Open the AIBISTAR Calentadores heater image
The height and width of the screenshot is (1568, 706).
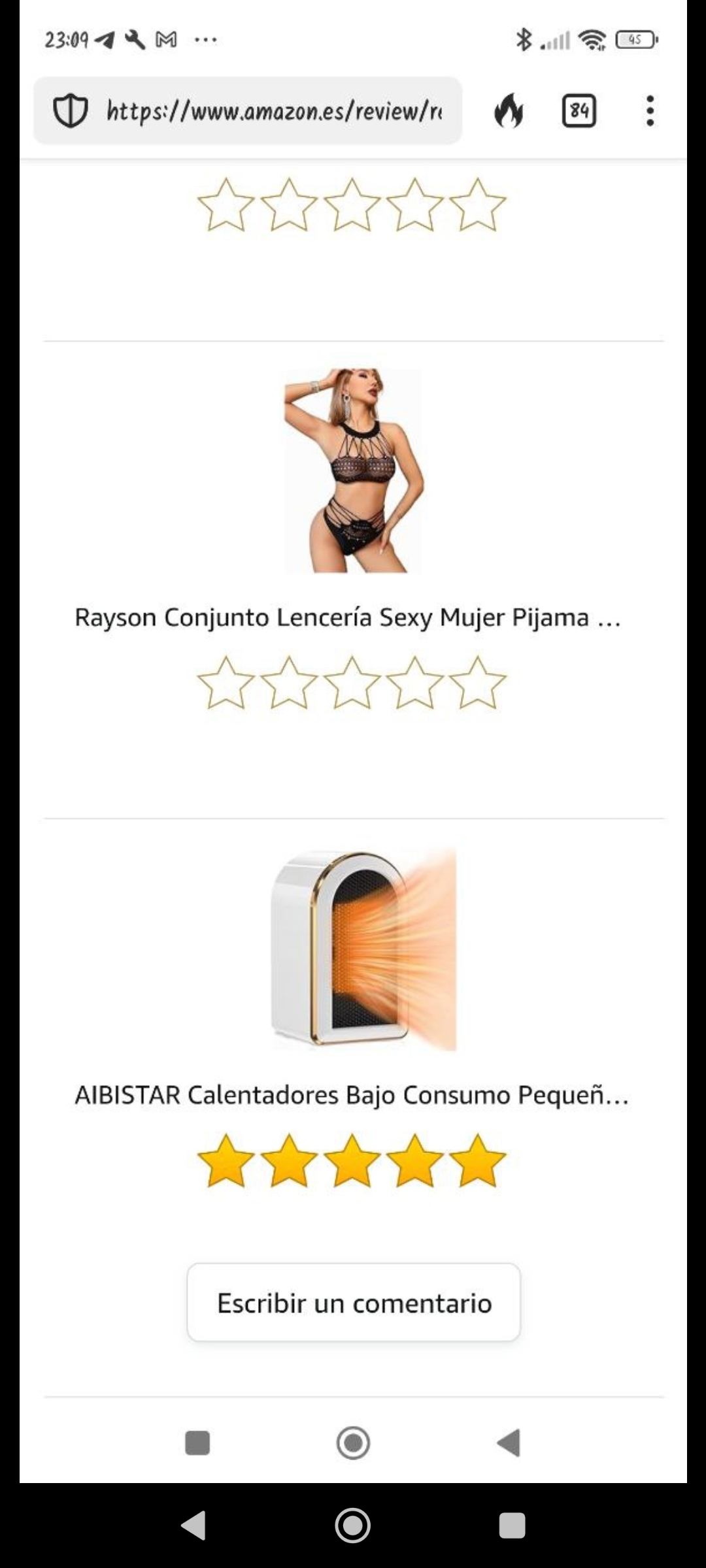pyautogui.click(x=363, y=949)
